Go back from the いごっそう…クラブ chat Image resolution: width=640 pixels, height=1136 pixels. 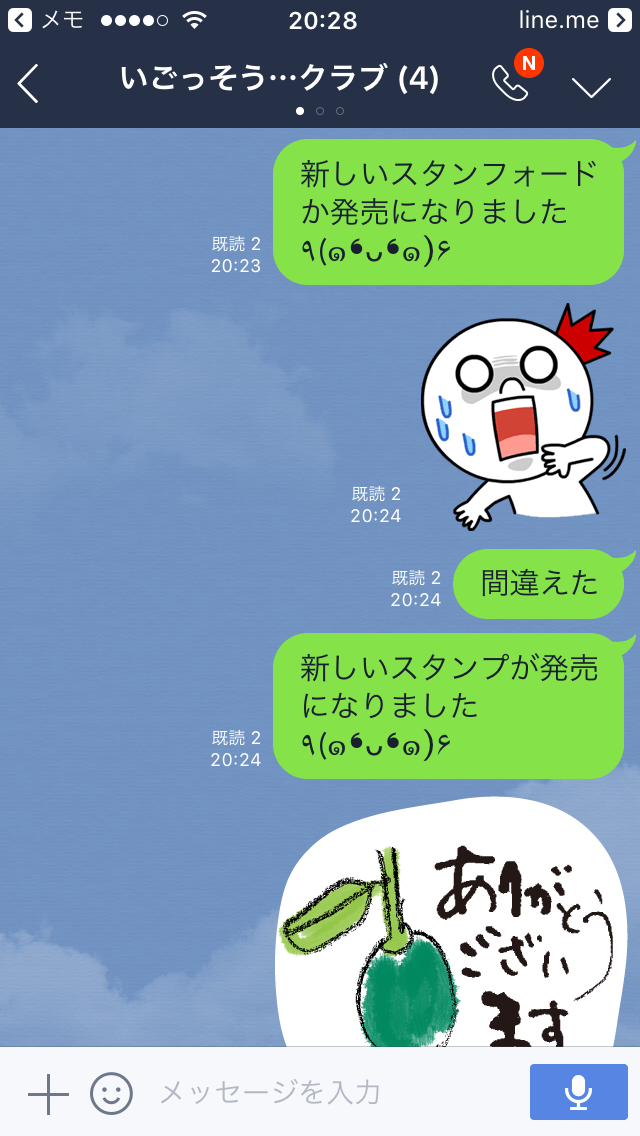pos(28,84)
